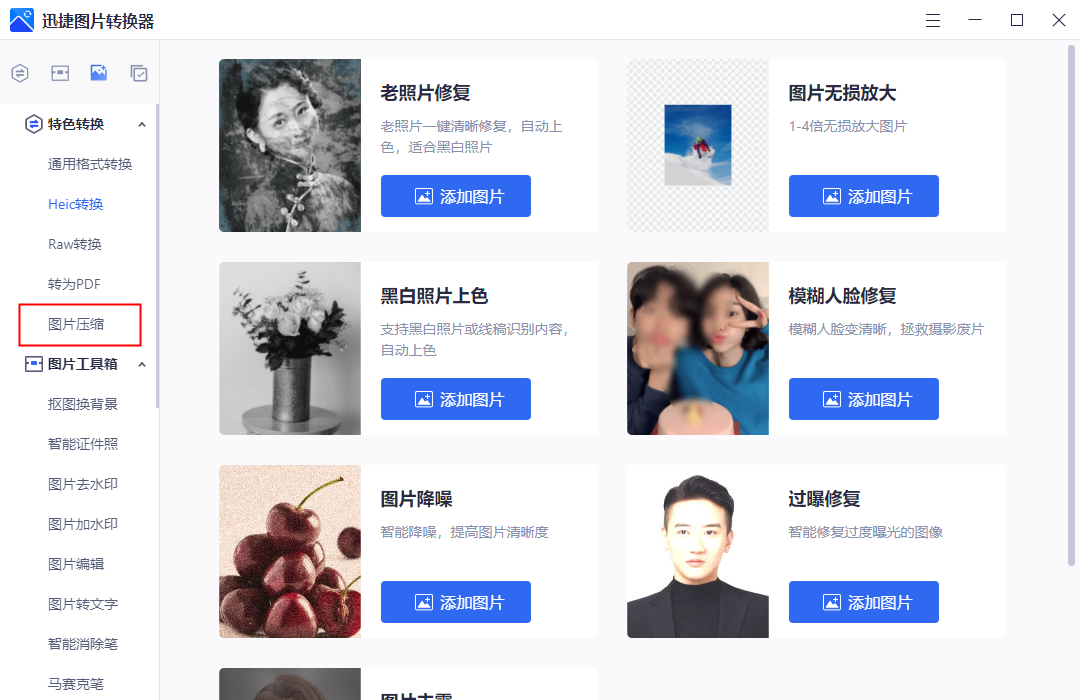Image resolution: width=1080 pixels, height=700 pixels.
Task: Collapse the 图片工具箱 section
Action: point(141,364)
